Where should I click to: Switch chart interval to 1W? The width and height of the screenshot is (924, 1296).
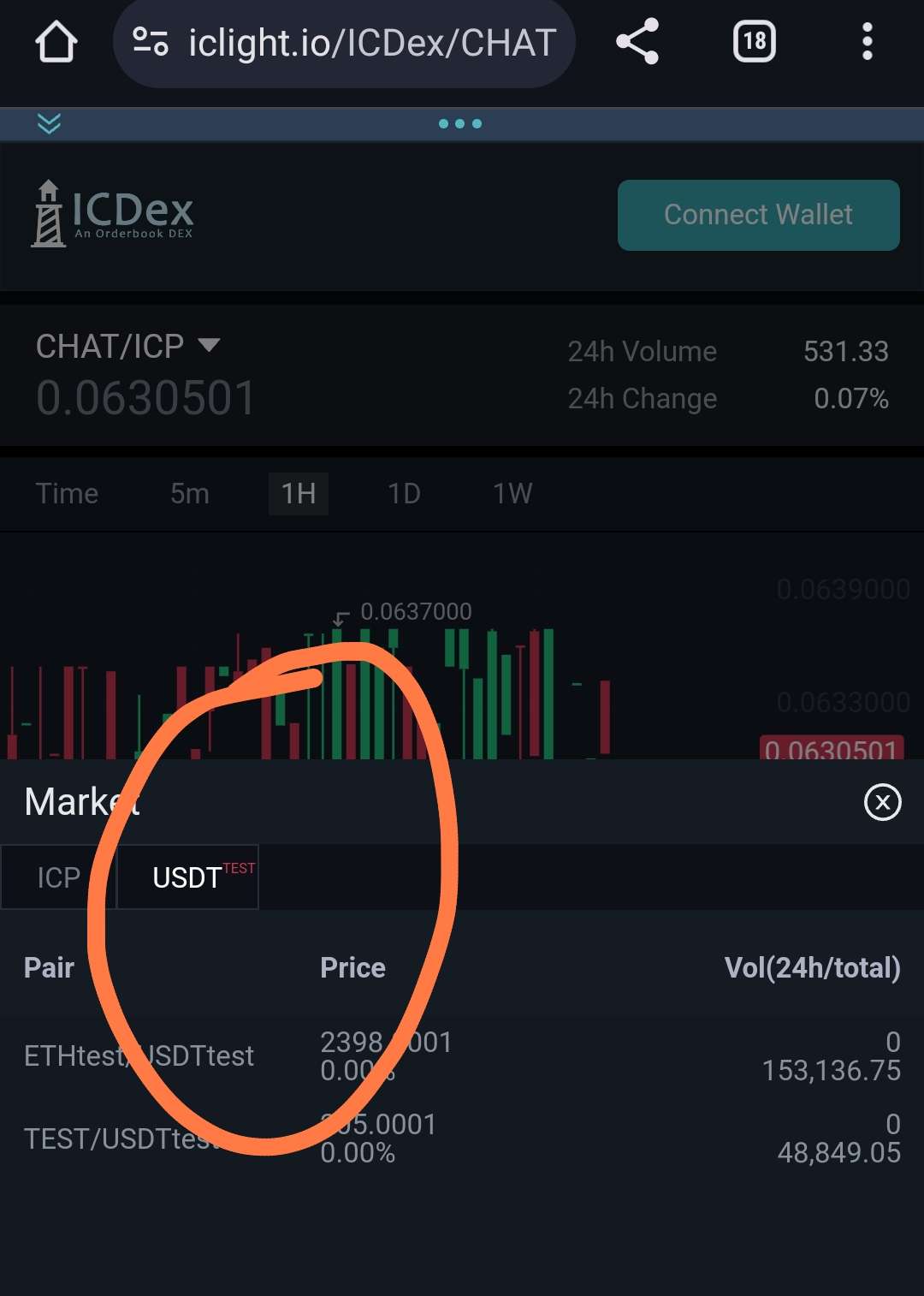512,494
